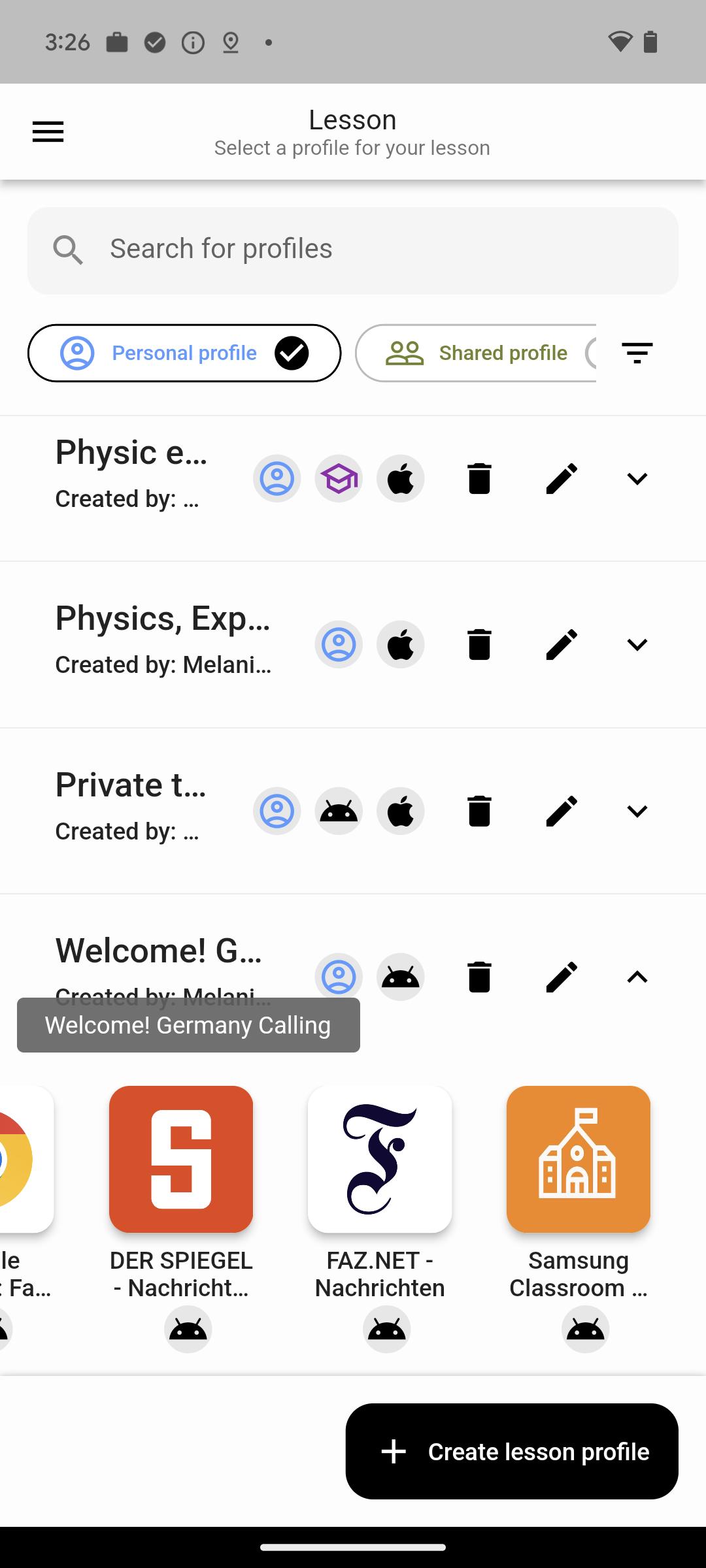Open the hamburger navigation menu

(48, 132)
